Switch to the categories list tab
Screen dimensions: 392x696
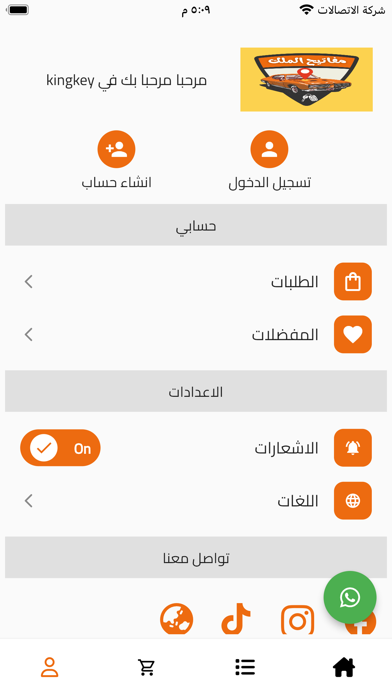pos(245,667)
